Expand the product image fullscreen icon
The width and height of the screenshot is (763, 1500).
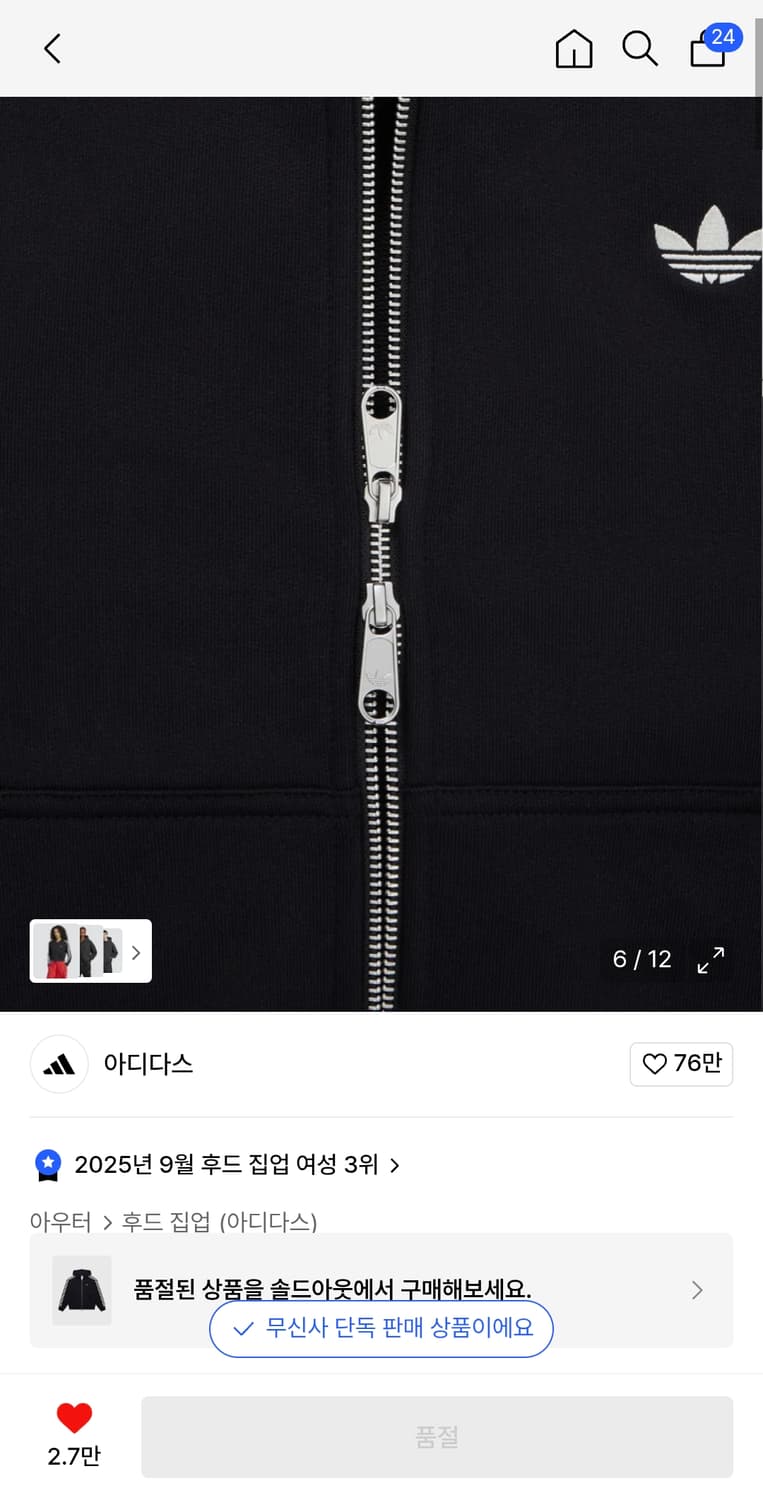click(x=711, y=959)
